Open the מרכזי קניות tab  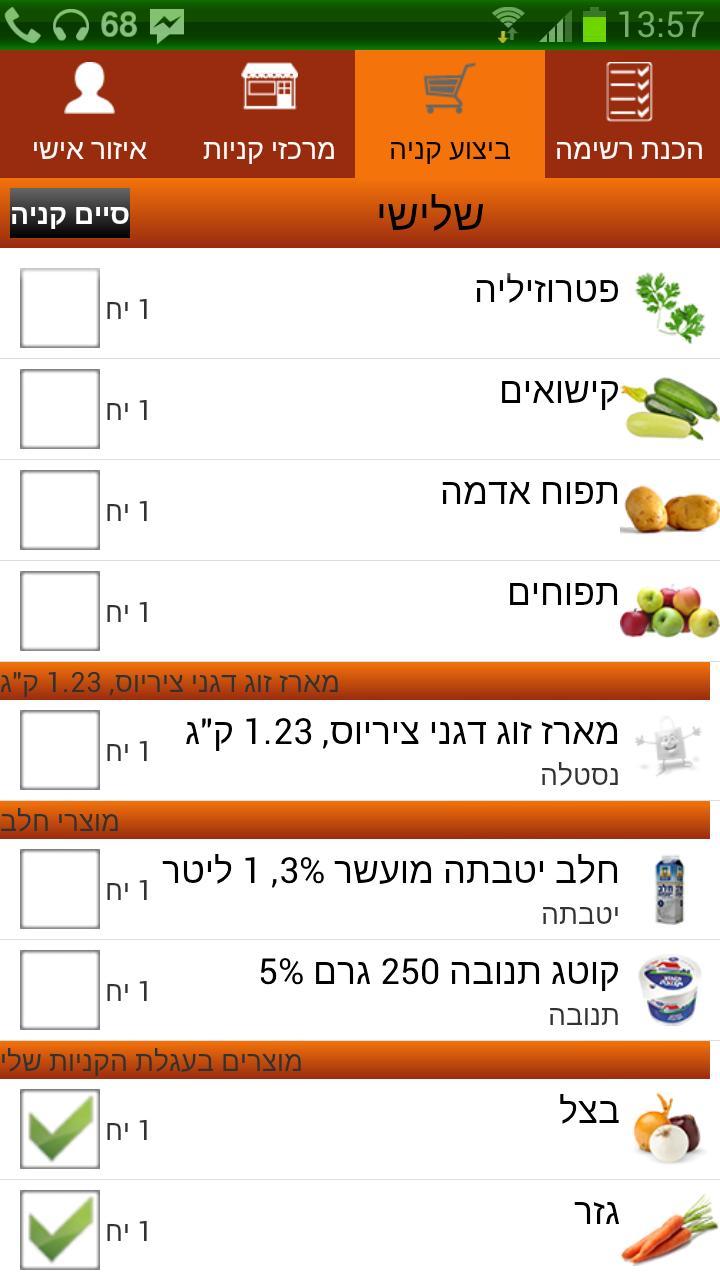pyautogui.click(x=269, y=114)
